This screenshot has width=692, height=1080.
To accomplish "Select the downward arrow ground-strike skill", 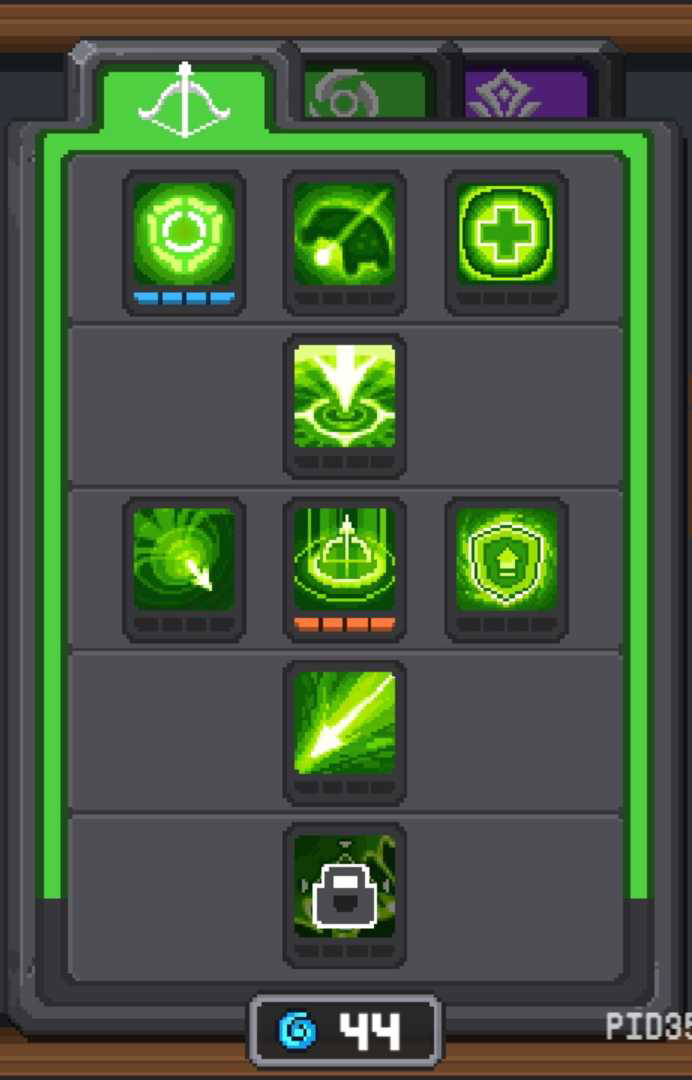I will 344,397.
